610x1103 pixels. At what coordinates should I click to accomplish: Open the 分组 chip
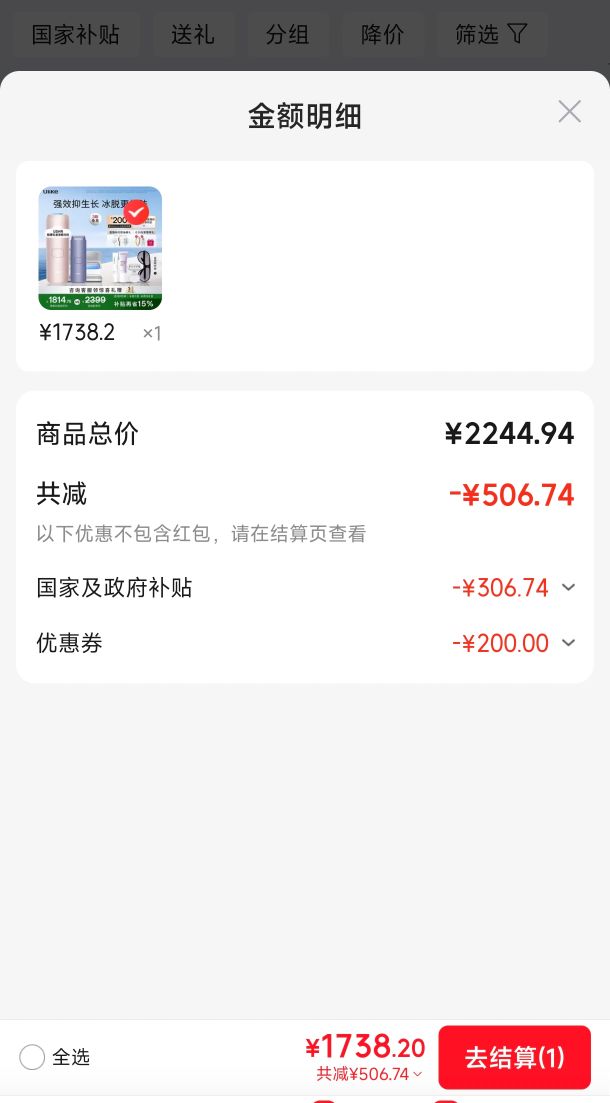pyautogui.click(x=287, y=34)
